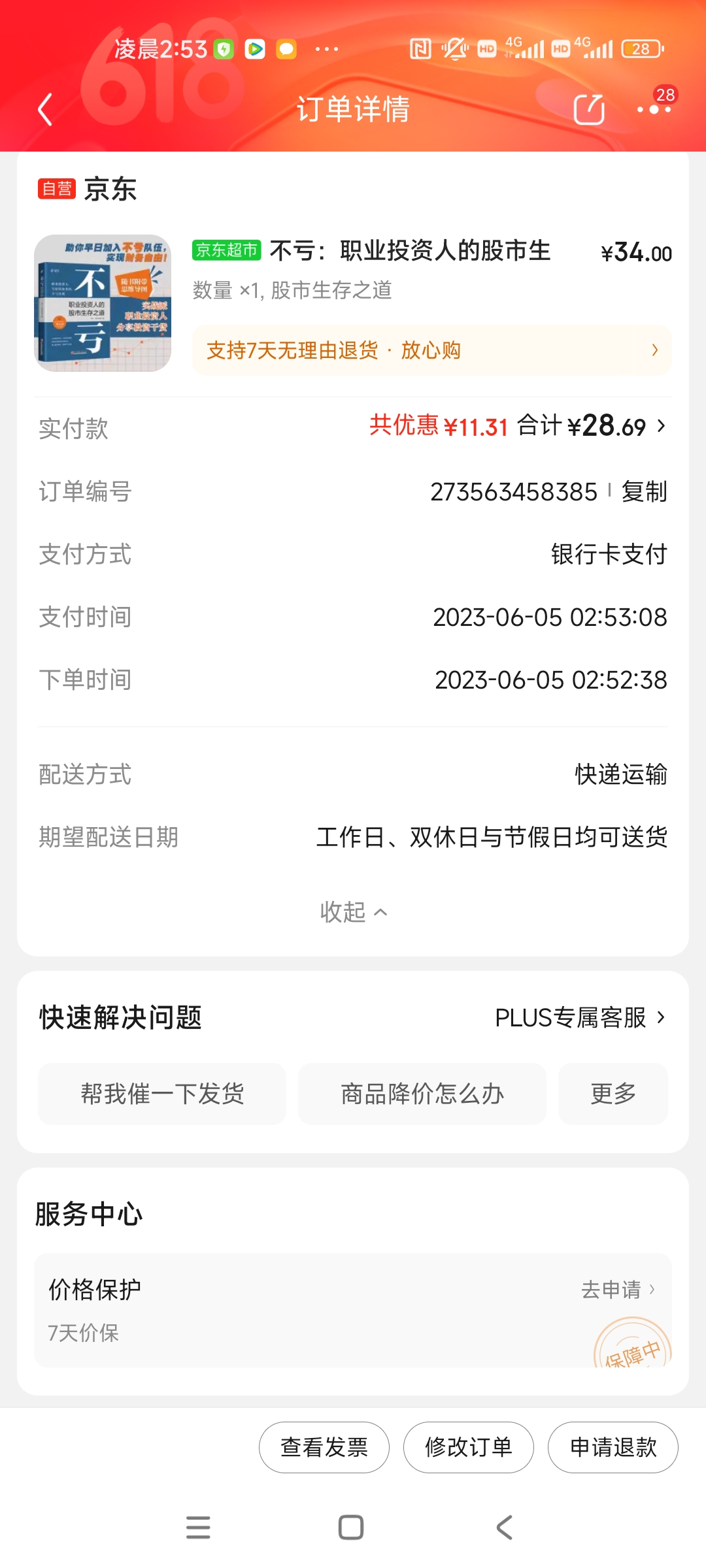Screen dimensions: 706x1568
Task: Open the 不亏 book product thumbnail
Action: 103,303
